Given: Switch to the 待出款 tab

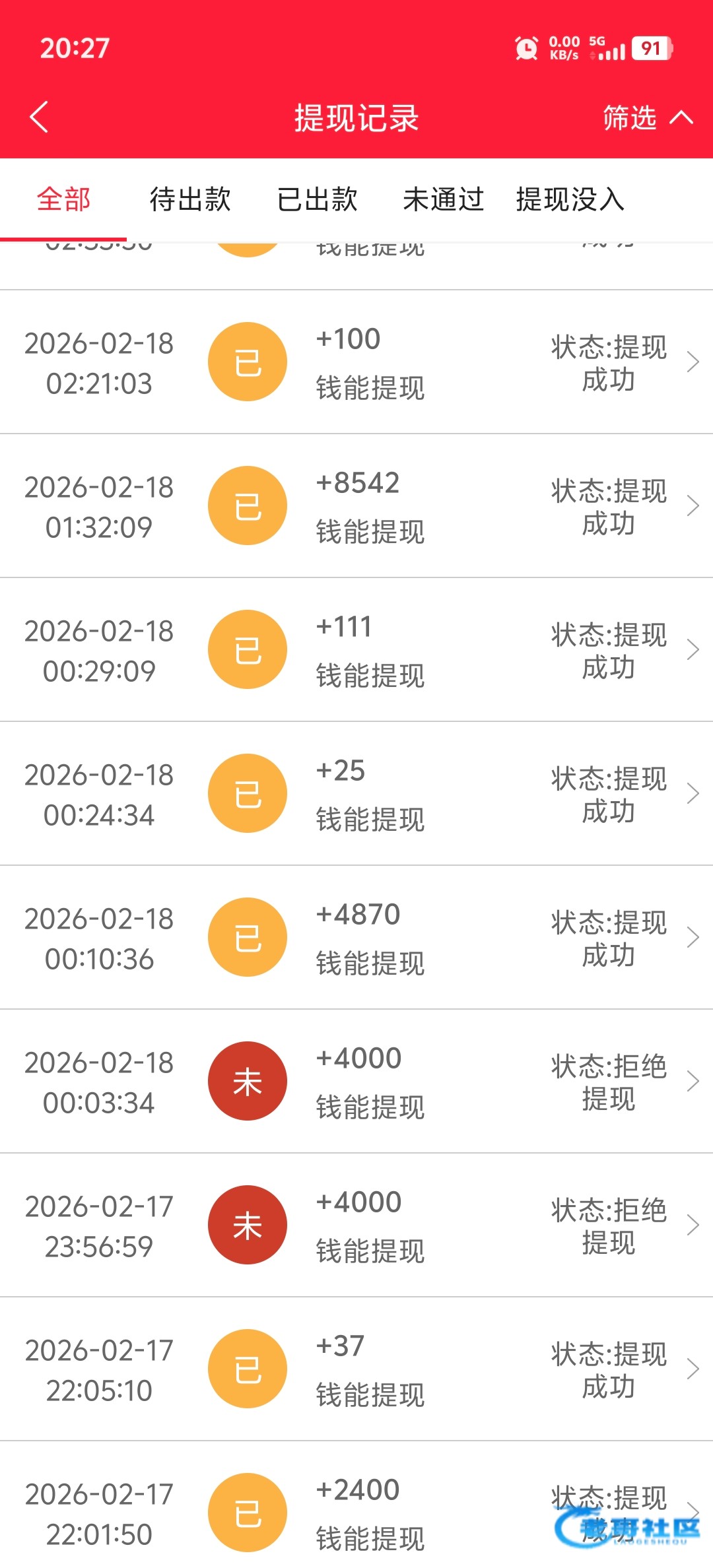Looking at the screenshot, I should pos(190,199).
